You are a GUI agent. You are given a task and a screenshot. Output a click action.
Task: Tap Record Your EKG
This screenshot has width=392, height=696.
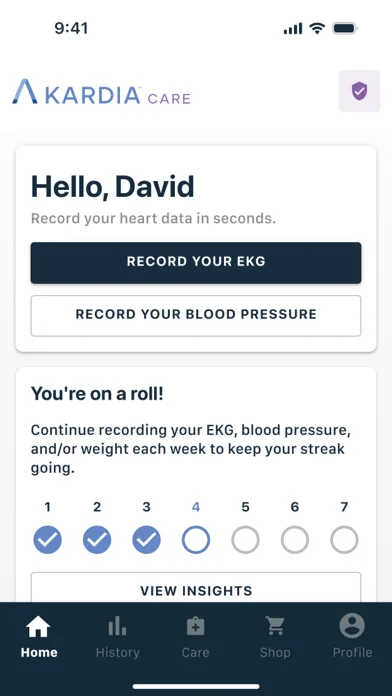[196, 263]
